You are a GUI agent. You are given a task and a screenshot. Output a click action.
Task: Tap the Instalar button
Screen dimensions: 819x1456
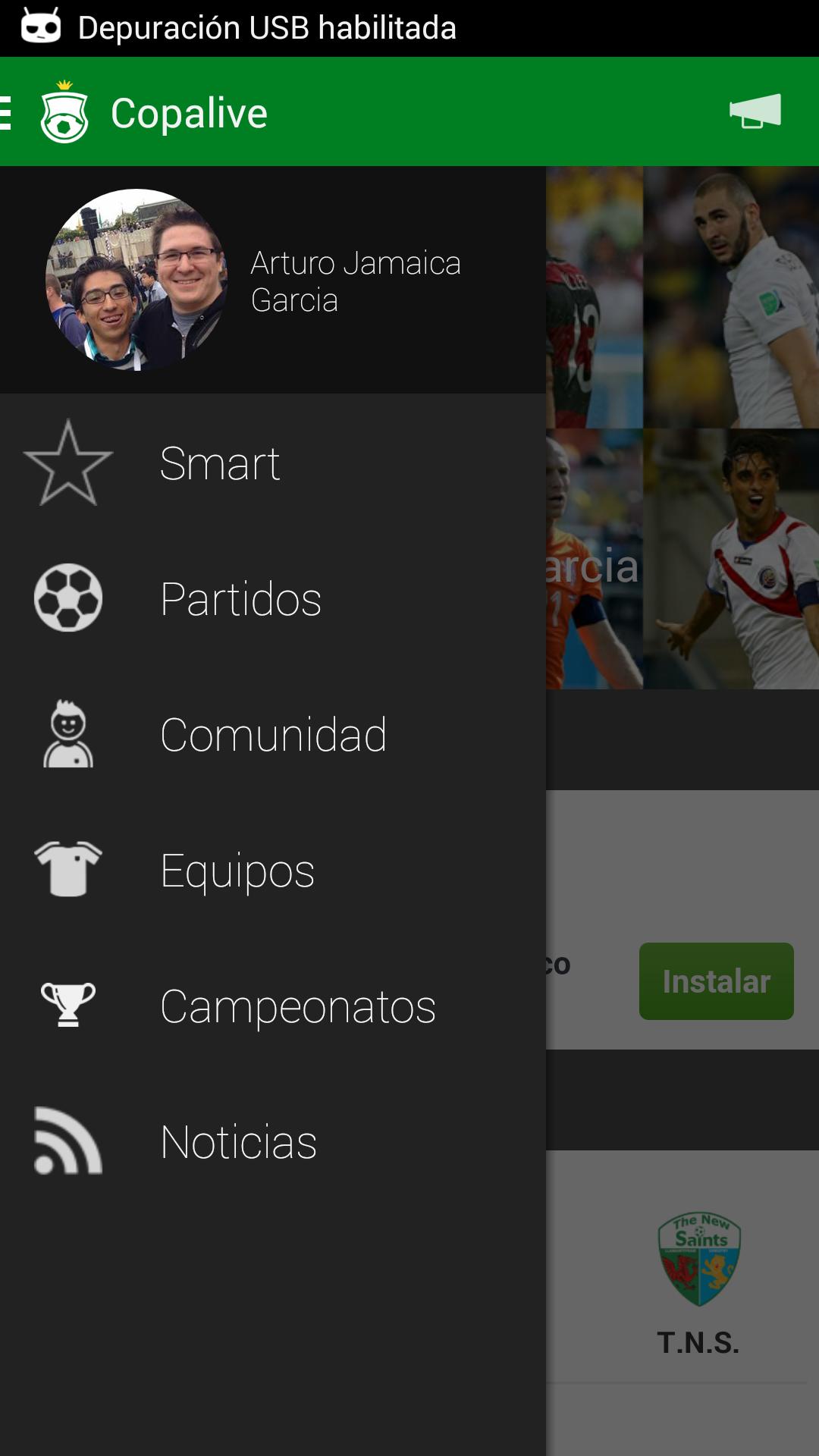point(716,981)
